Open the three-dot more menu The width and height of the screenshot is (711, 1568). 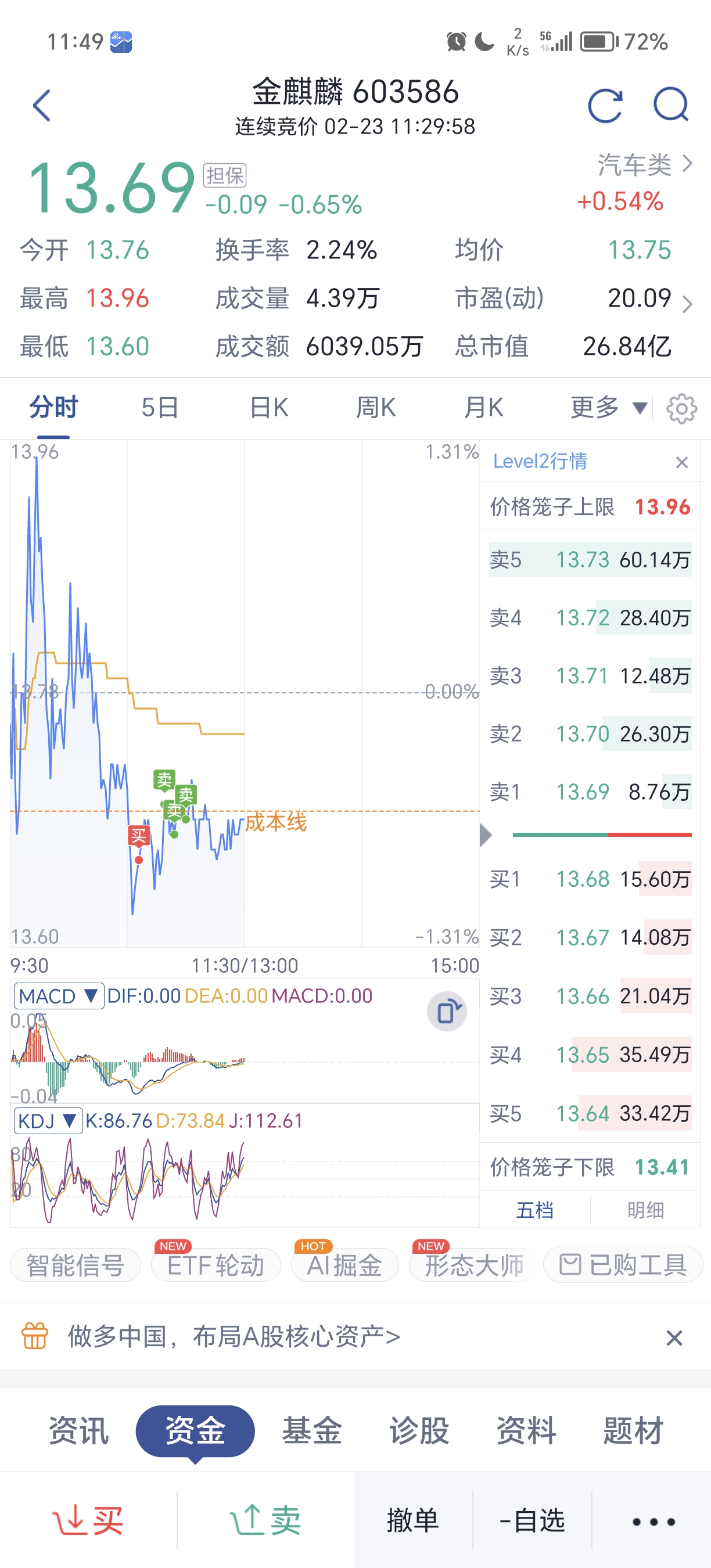(x=653, y=1521)
